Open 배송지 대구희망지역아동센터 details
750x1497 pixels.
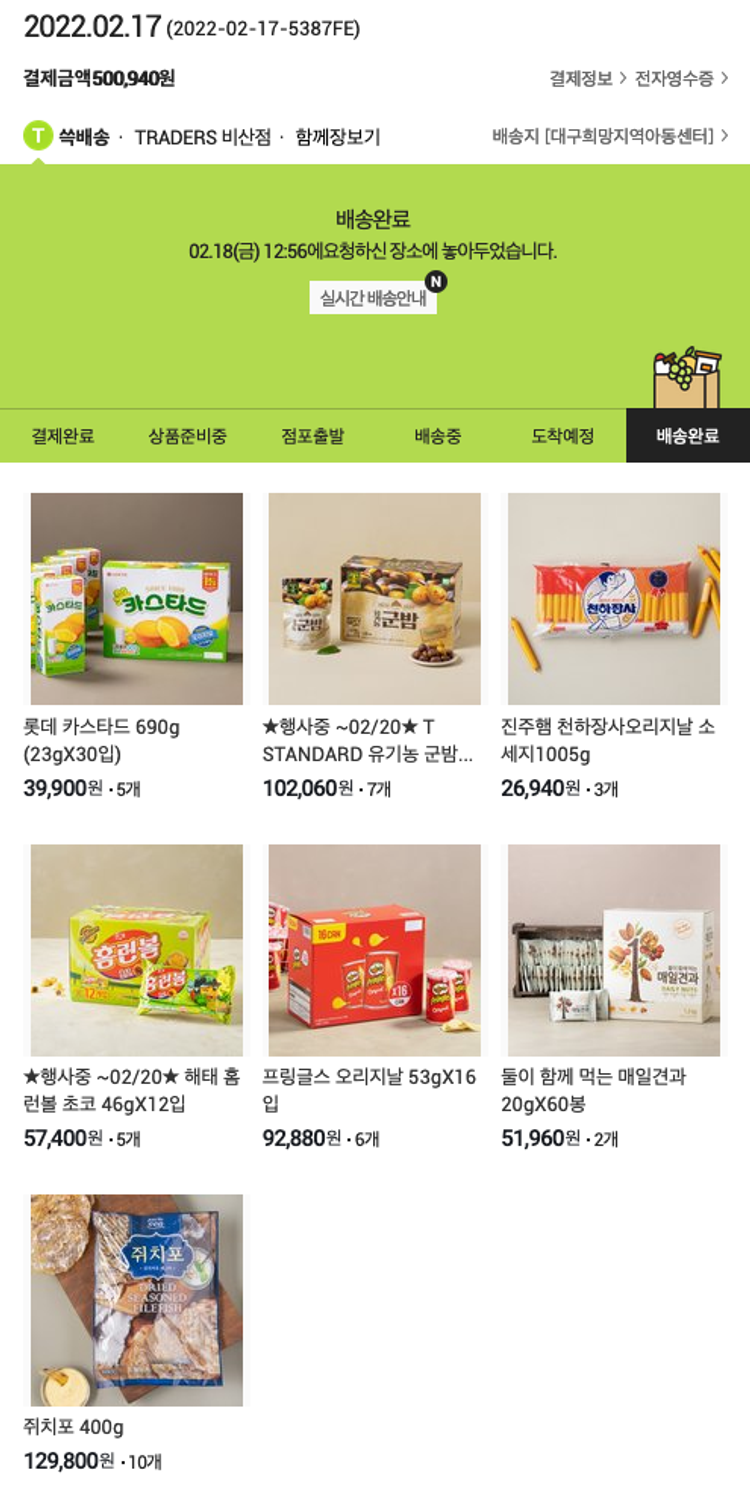[610, 136]
